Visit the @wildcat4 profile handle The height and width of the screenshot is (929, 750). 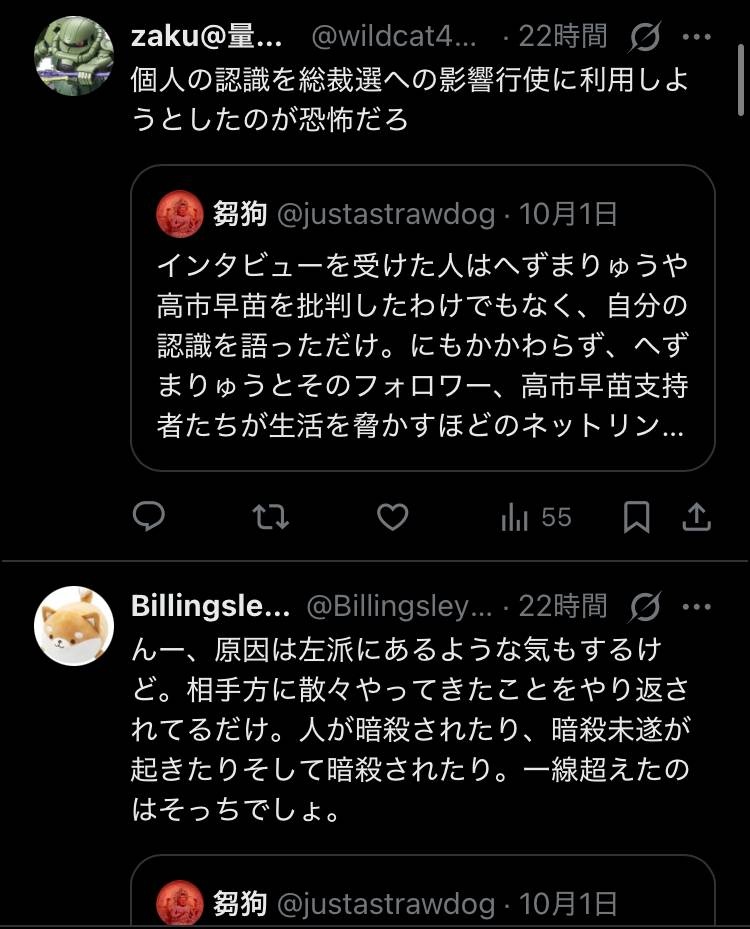click(x=395, y=38)
